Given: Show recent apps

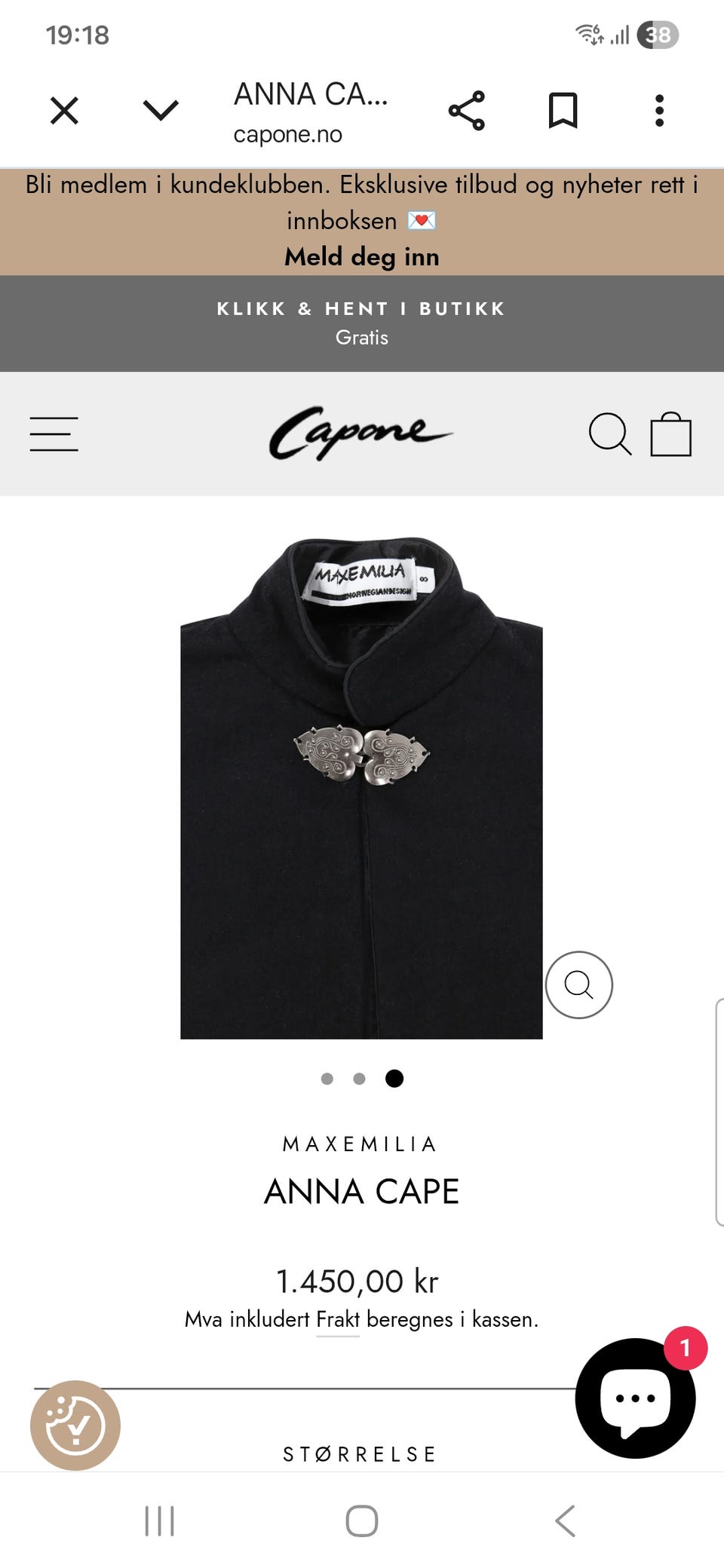Looking at the screenshot, I should [x=159, y=1521].
